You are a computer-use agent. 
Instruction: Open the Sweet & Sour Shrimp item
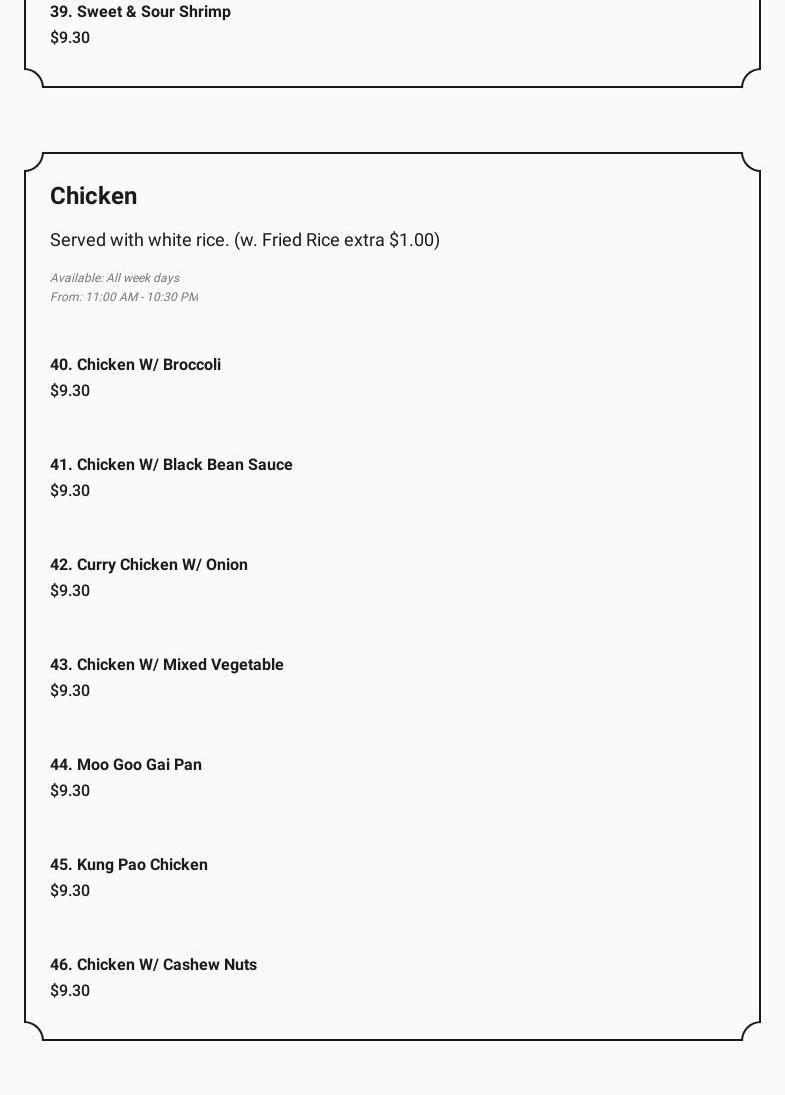click(x=140, y=12)
